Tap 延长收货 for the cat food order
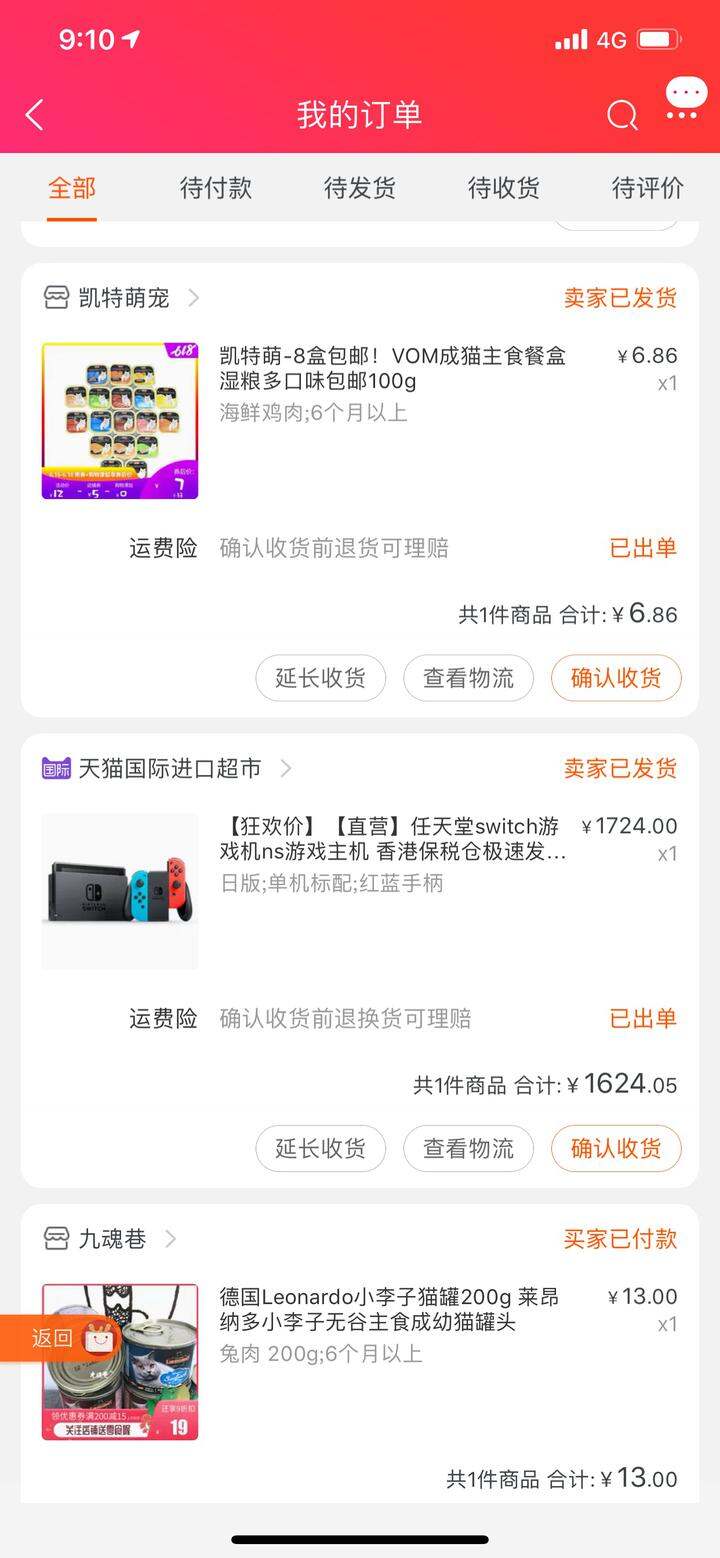 coord(320,678)
